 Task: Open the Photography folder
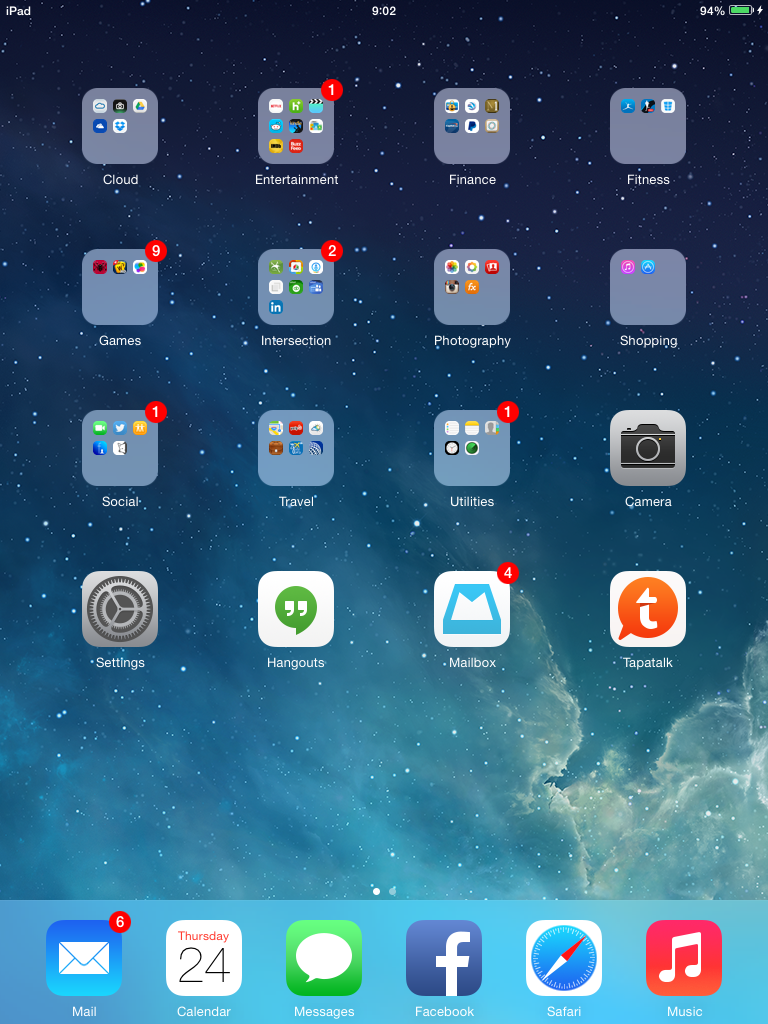pos(472,287)
